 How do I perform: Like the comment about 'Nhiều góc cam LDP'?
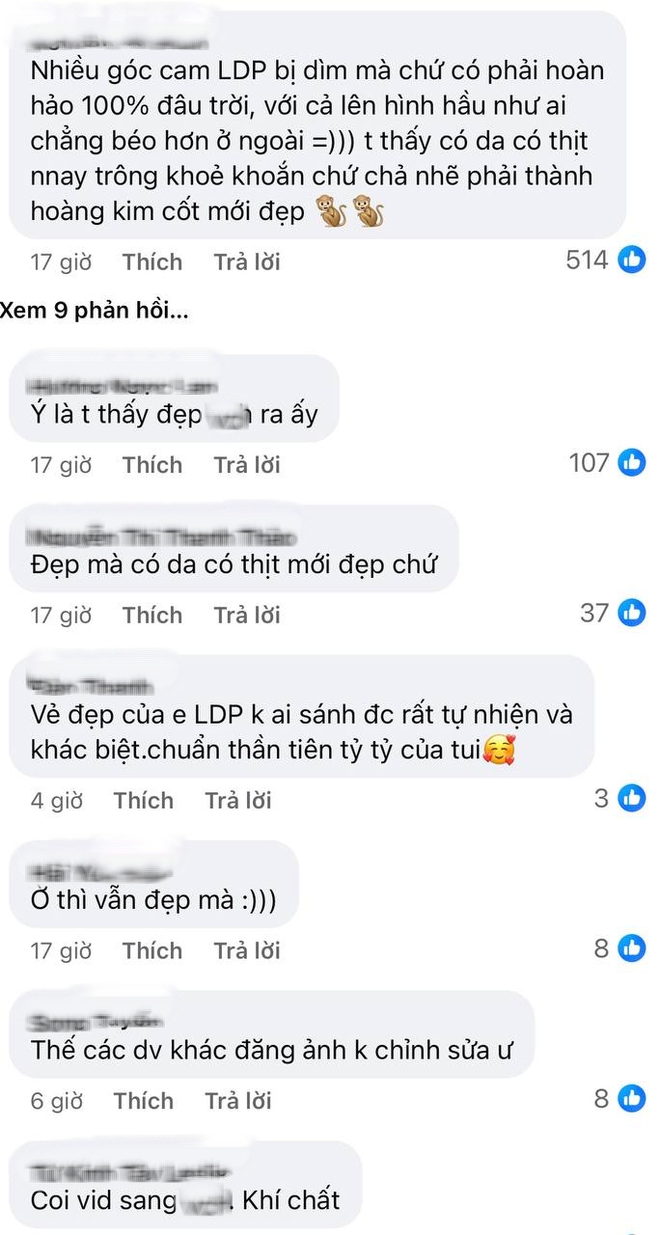click(x=152, y=262)
